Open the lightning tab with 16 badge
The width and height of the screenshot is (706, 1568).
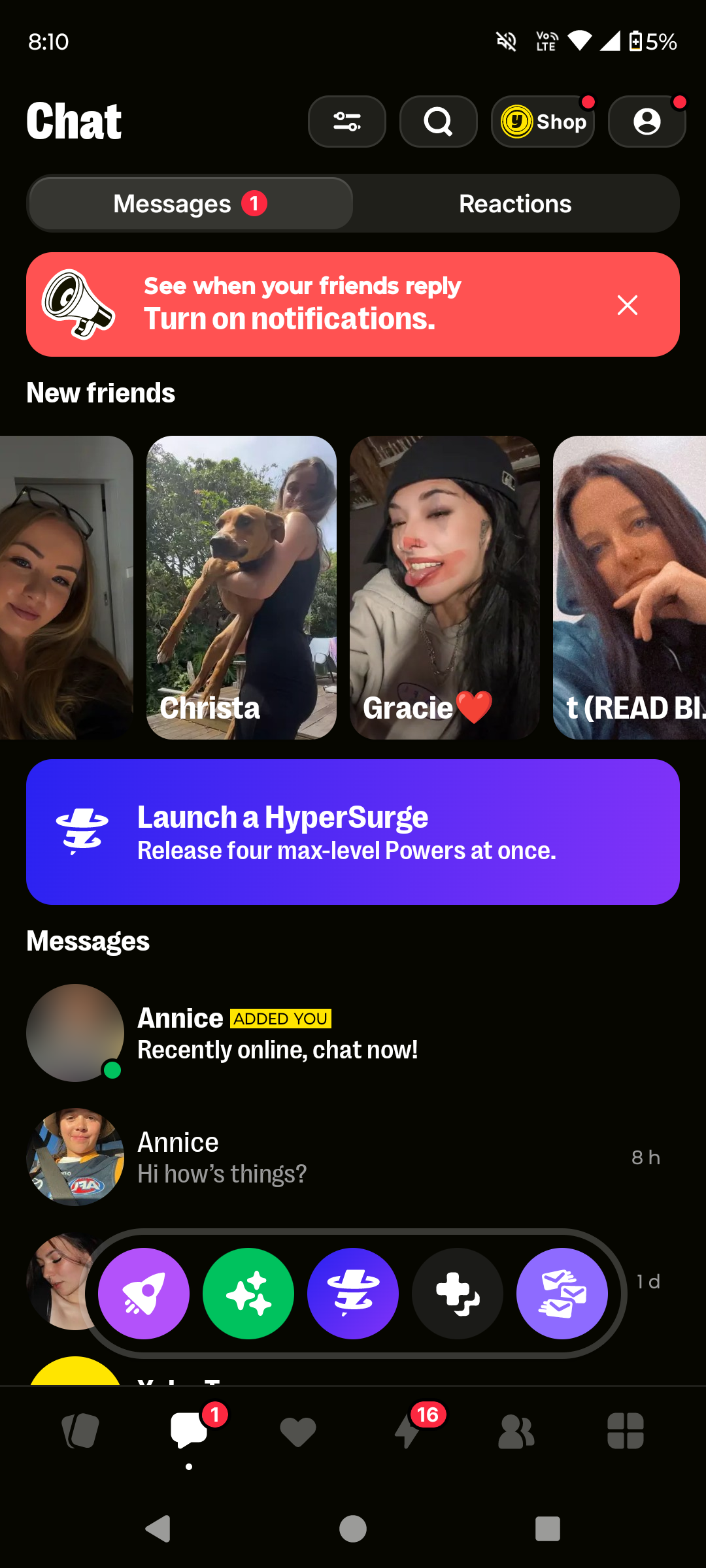pos(408,1432)
